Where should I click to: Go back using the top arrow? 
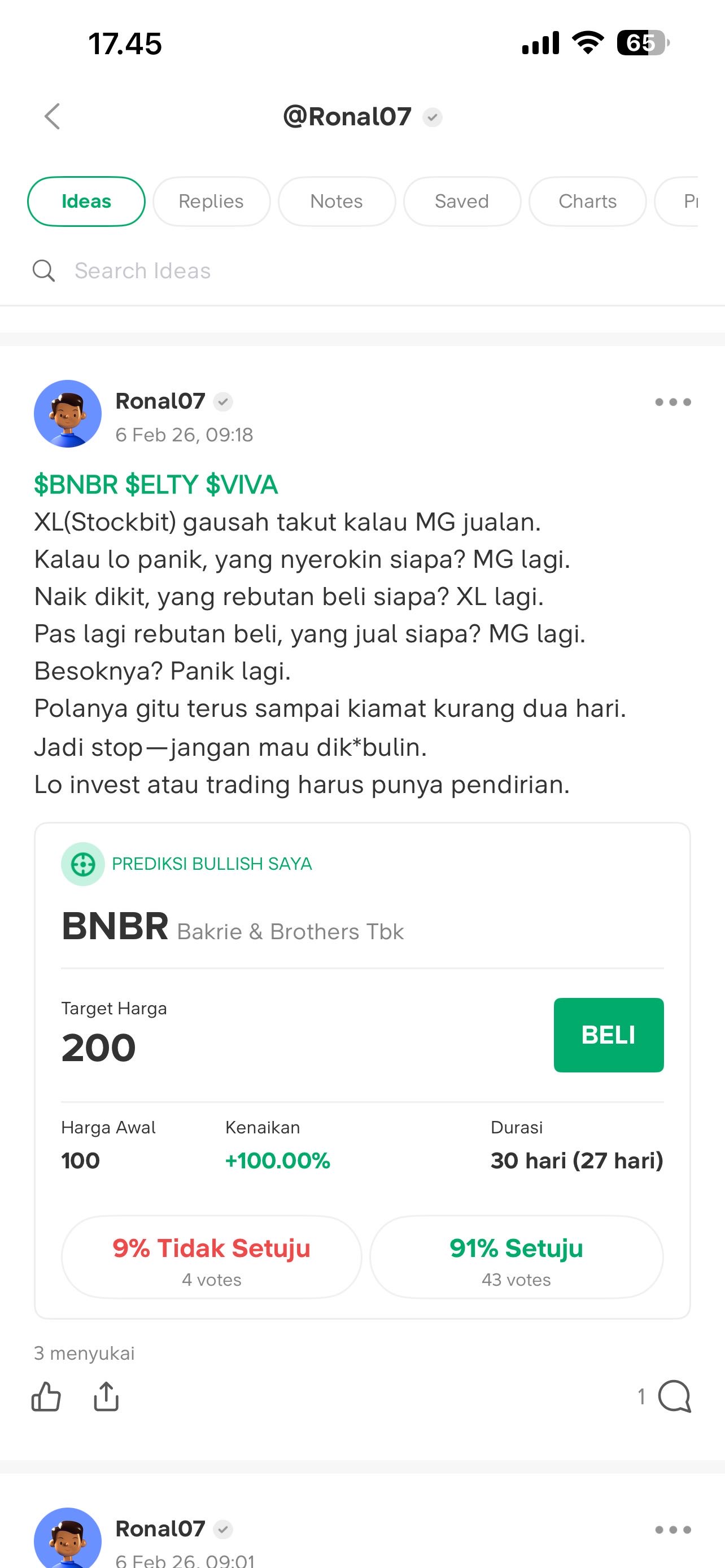53,116
